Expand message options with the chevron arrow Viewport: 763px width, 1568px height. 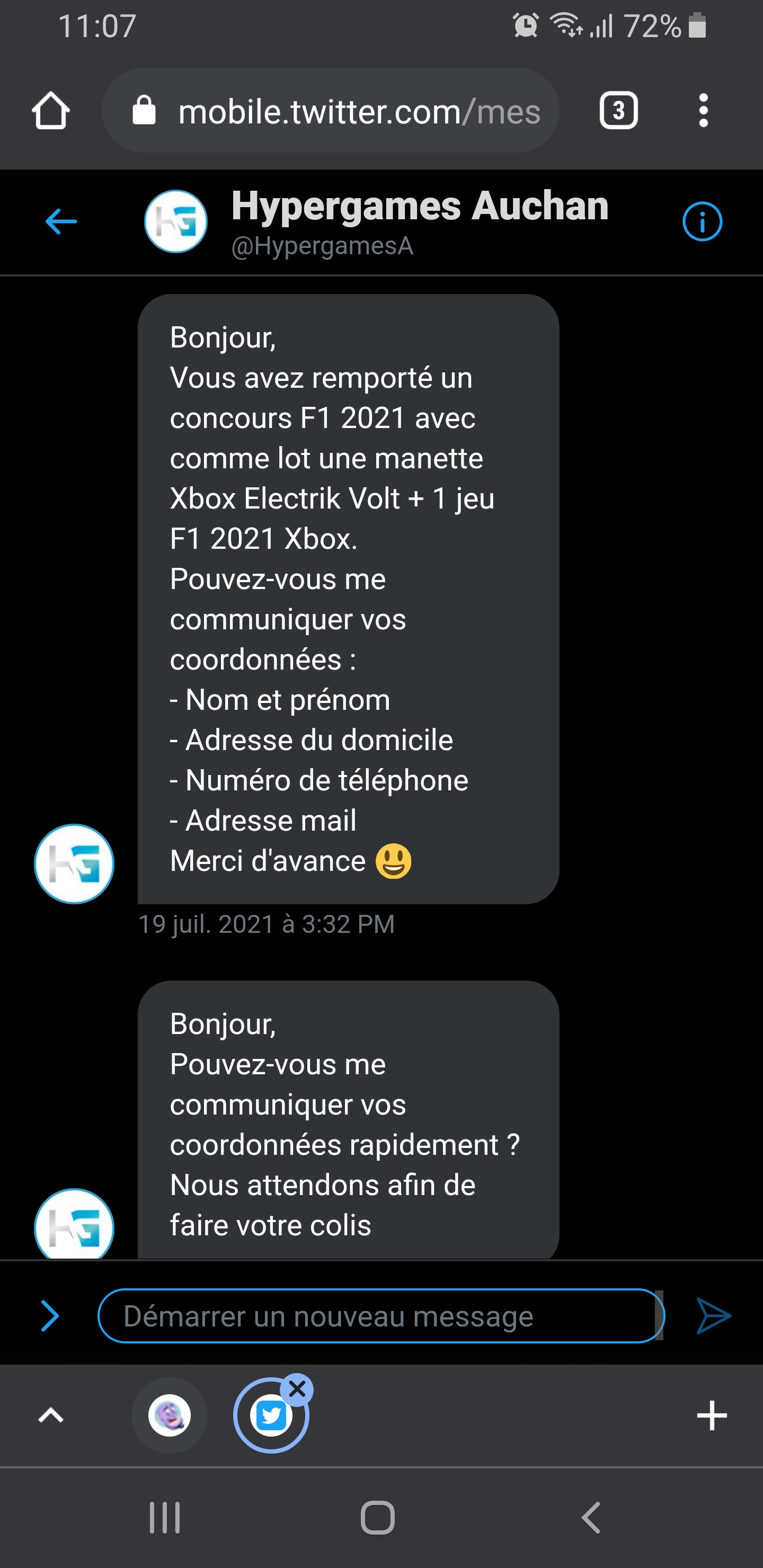tap(50, 1316)
